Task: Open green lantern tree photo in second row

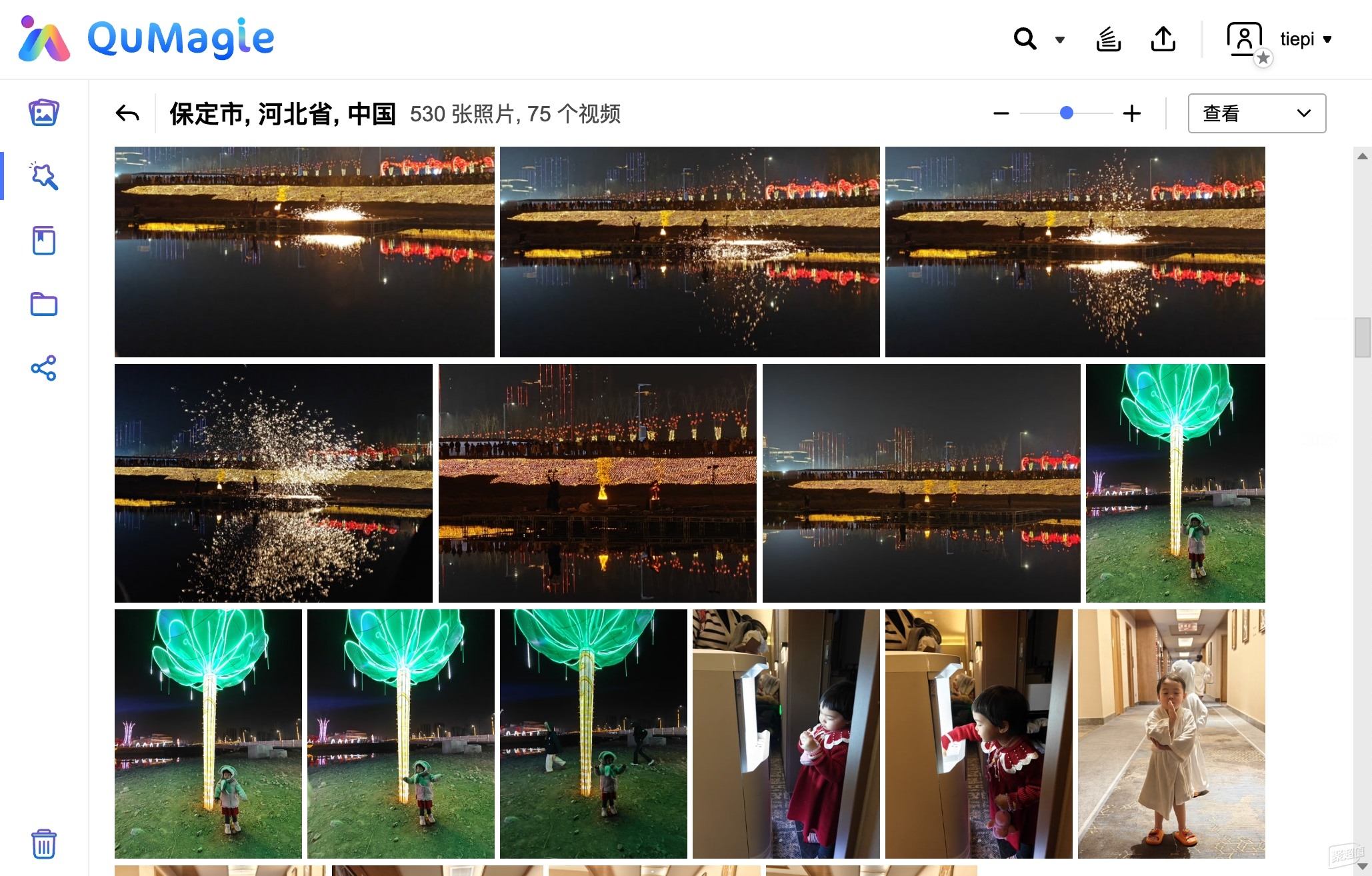Action: [x=1175, y=483]
